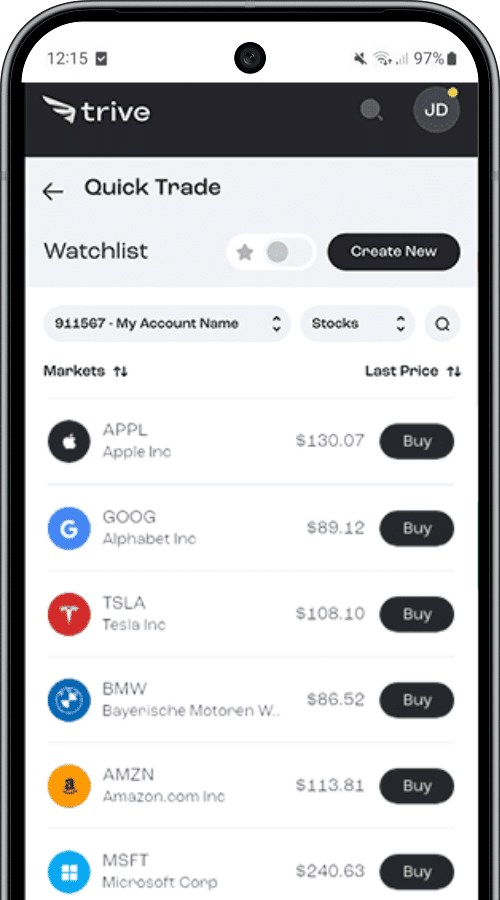Buy MSFT Microsoft Corp
The height and width of the screenshot is (900, 500).
(417, 872)
